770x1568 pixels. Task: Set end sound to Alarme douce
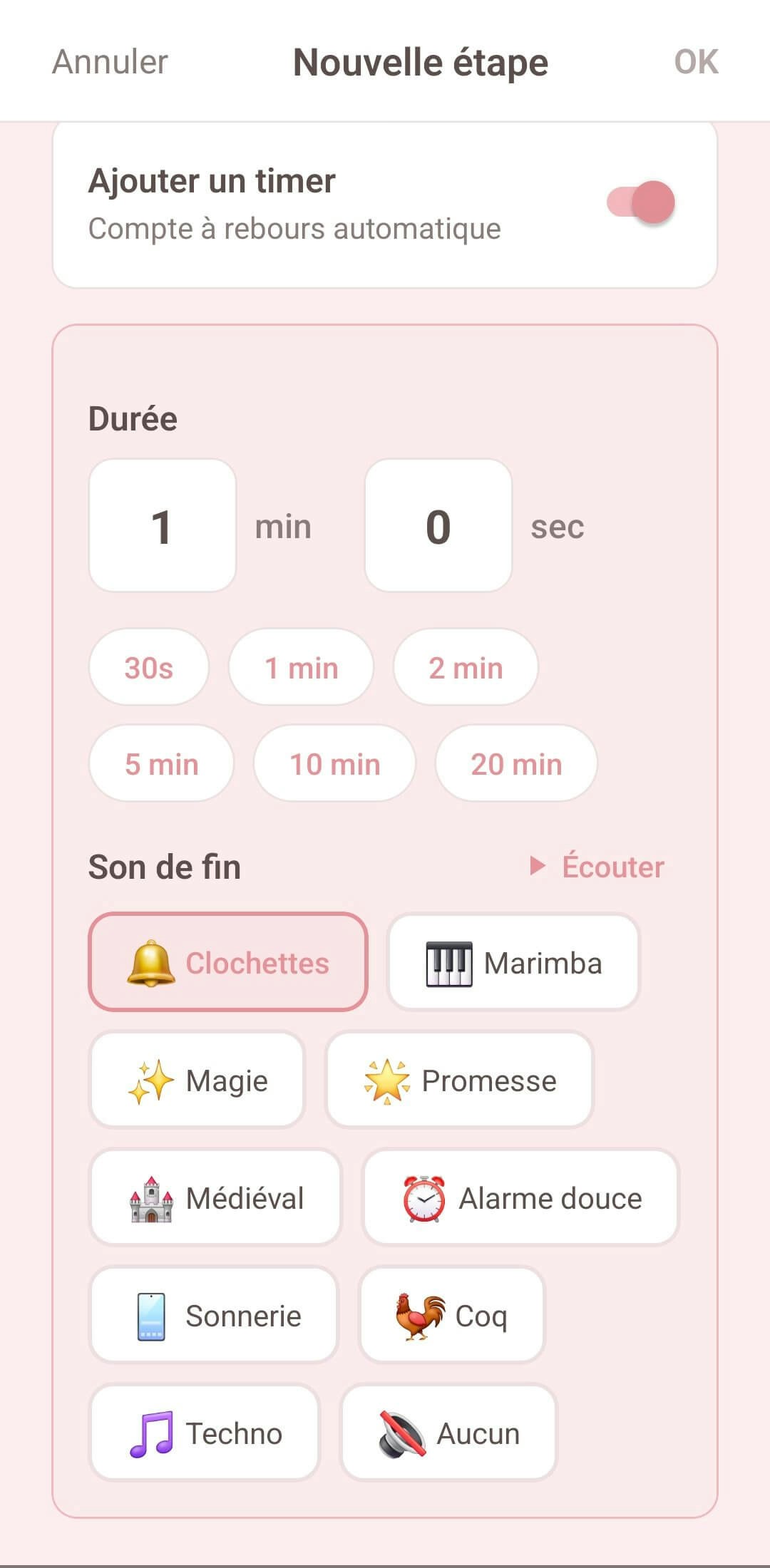tap(521, 1198)
